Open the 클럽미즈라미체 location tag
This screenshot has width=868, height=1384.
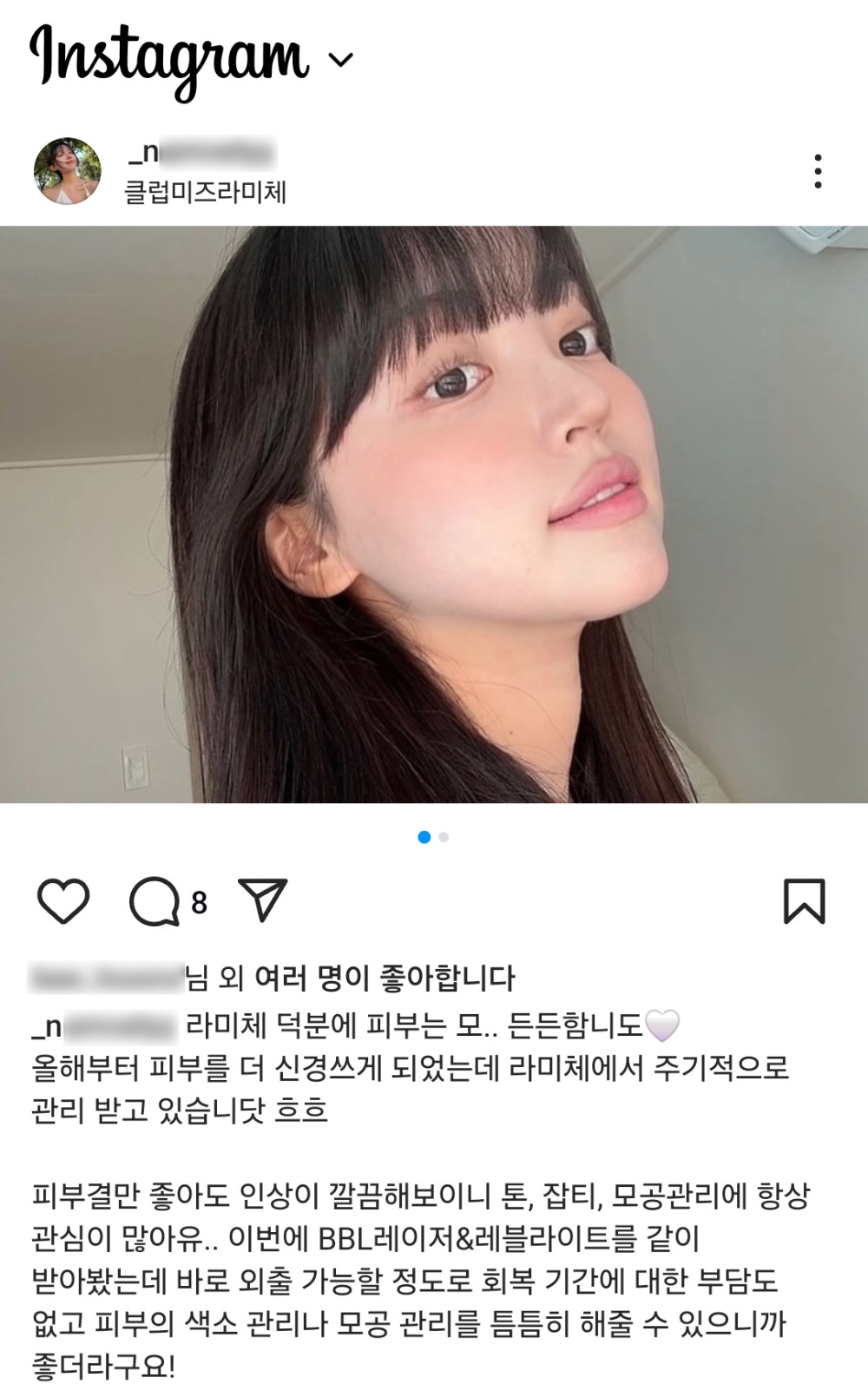[x=206, y=191]
